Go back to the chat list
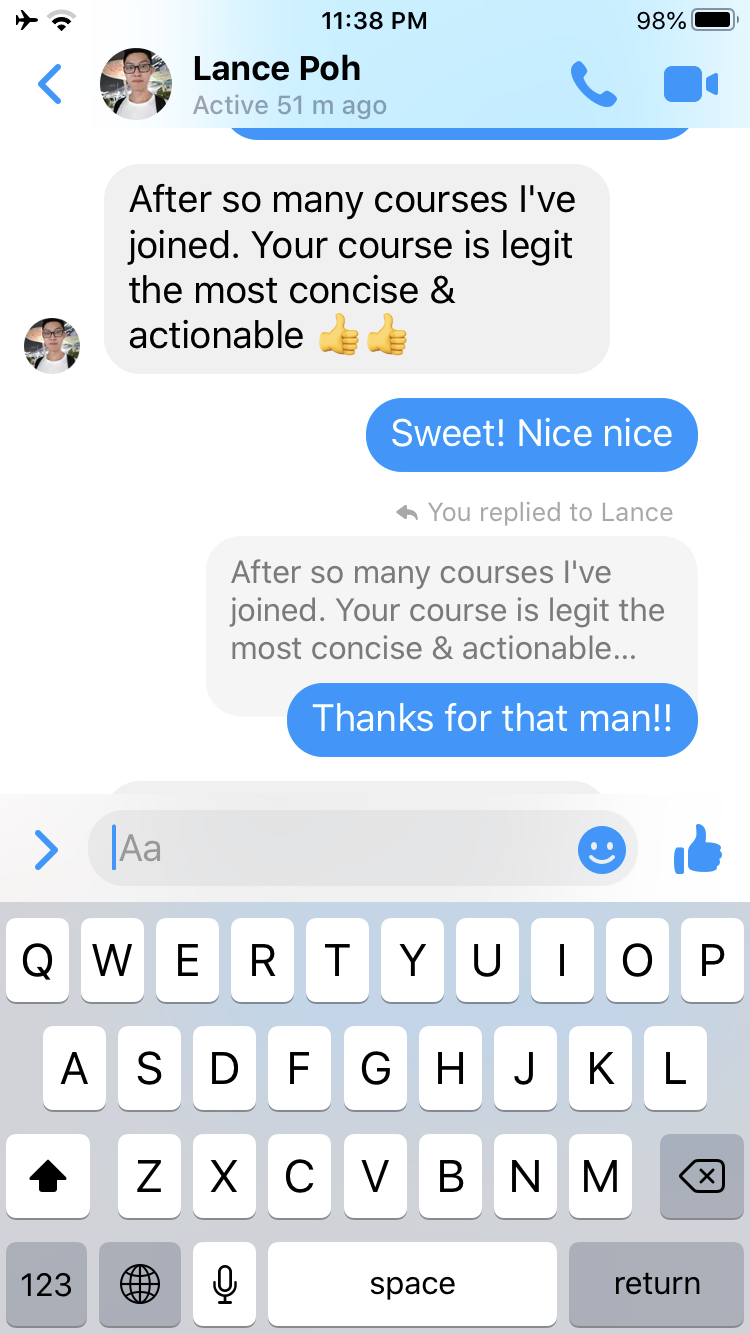 49,84
